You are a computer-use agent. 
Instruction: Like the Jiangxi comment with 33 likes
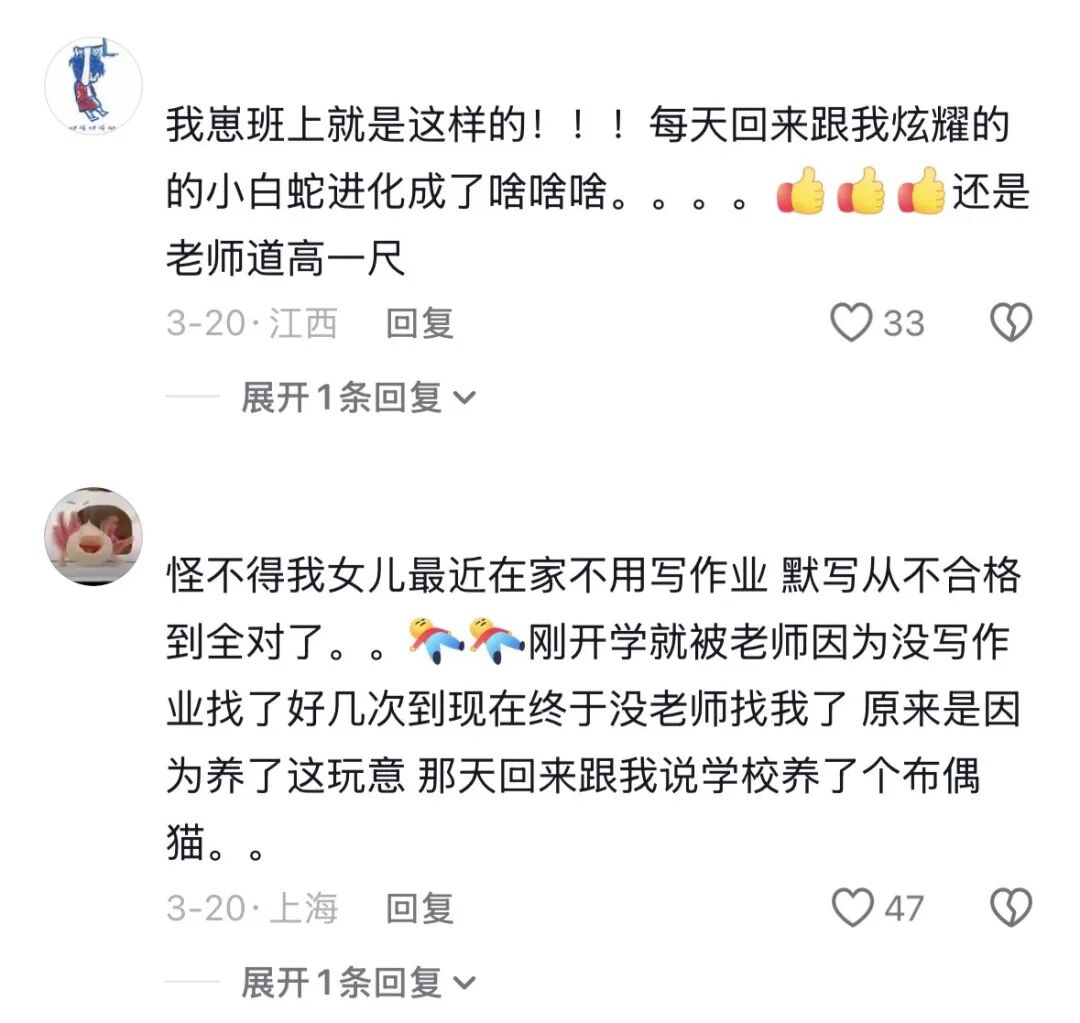[x=852, y=323]
